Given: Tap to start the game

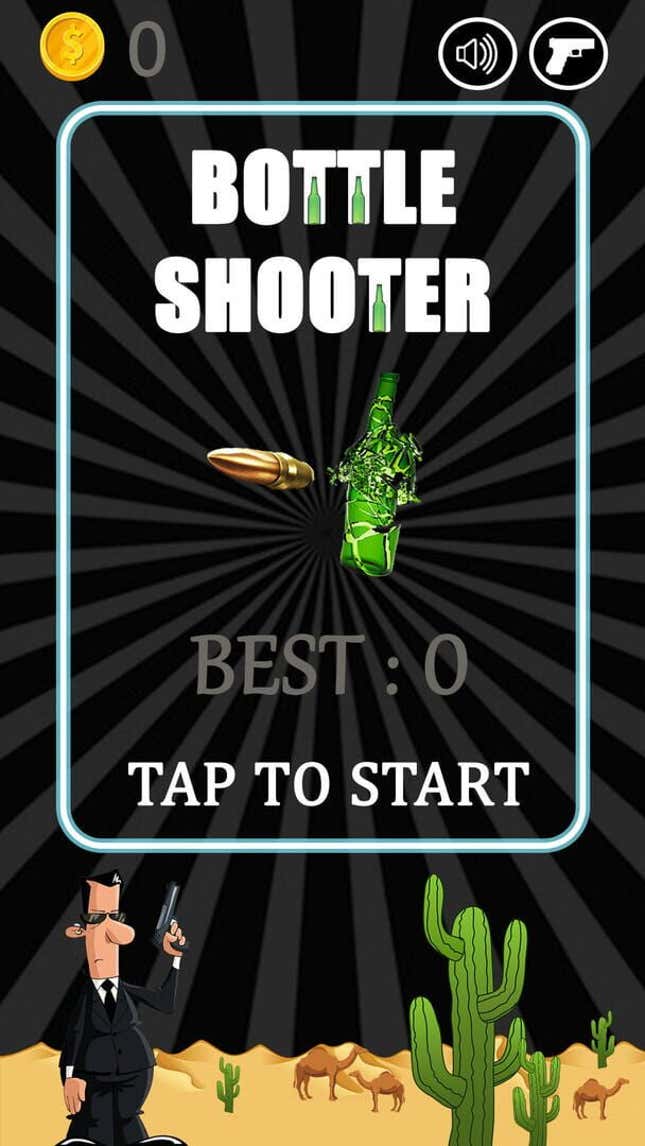Looking at the screenshot, I should 329,784.
